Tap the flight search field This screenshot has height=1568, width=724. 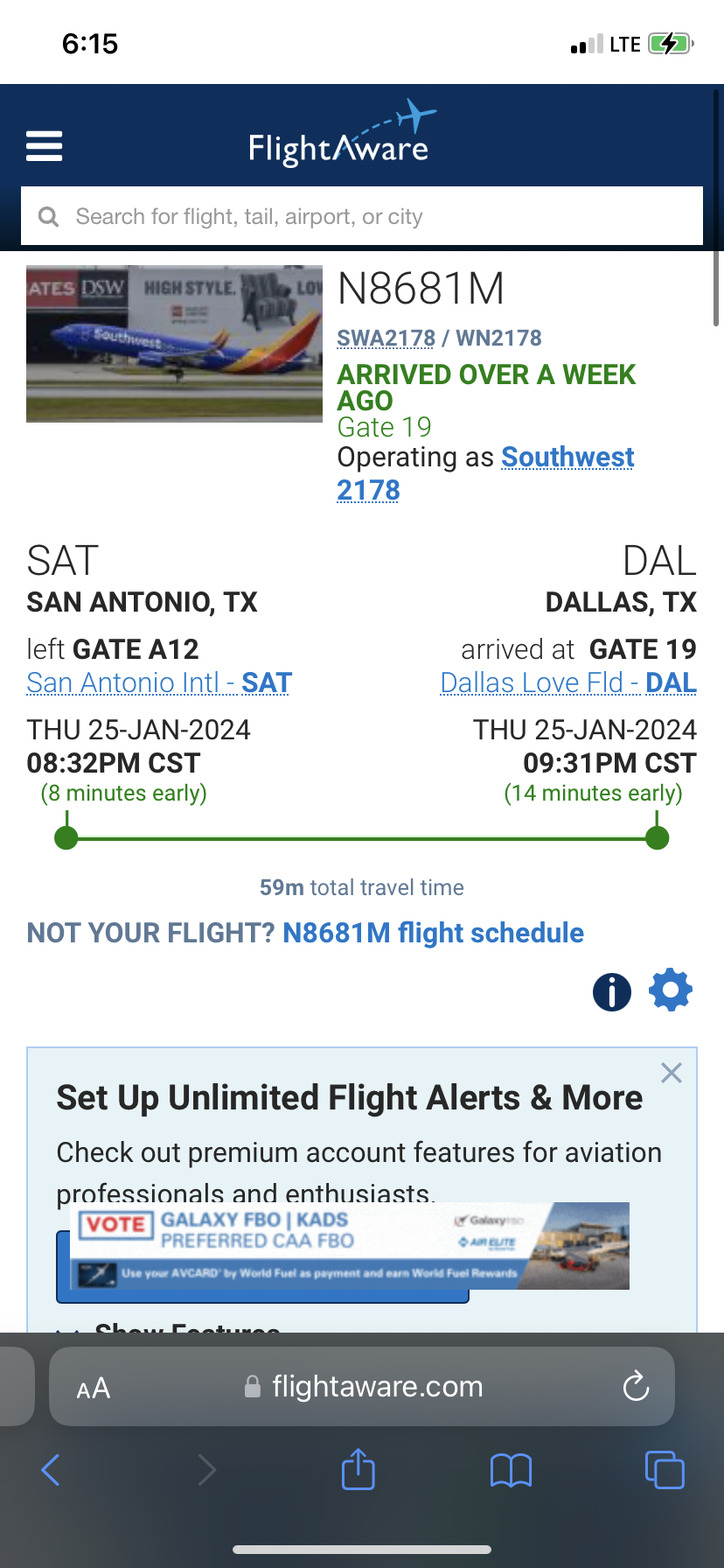362,216
